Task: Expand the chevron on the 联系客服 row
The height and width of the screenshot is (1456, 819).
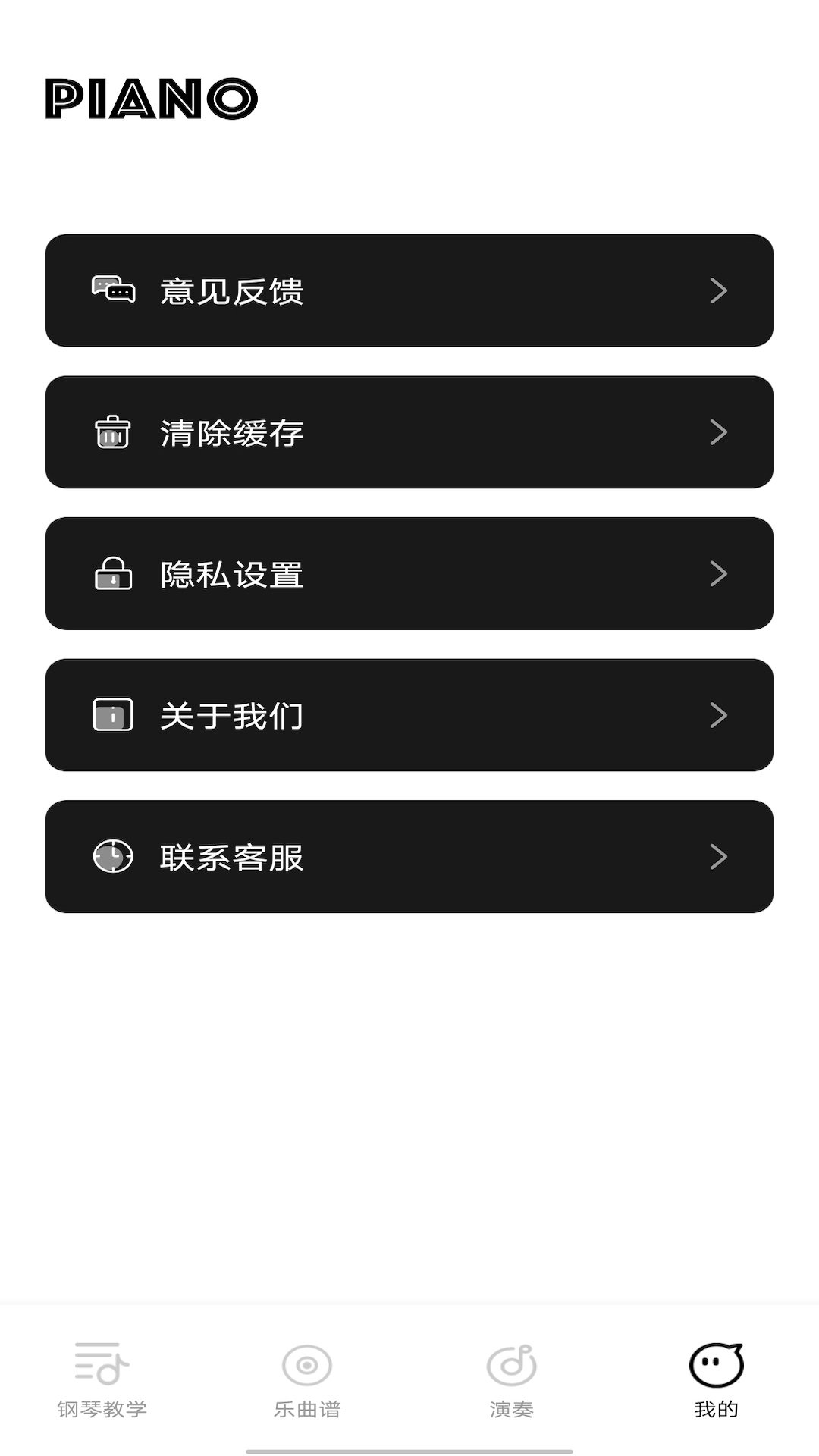Action: (717, 856)
